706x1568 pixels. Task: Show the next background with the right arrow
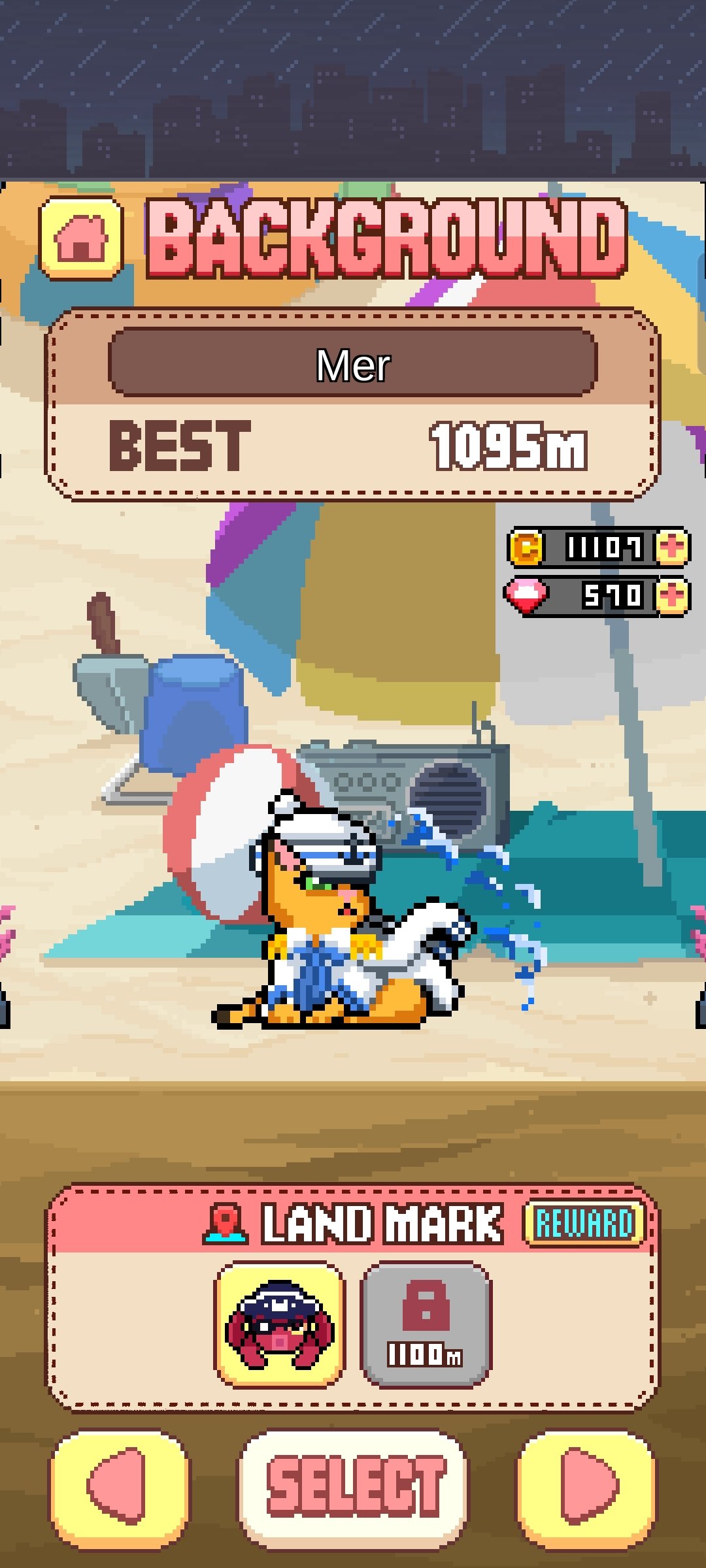[x=586, y=1490]
